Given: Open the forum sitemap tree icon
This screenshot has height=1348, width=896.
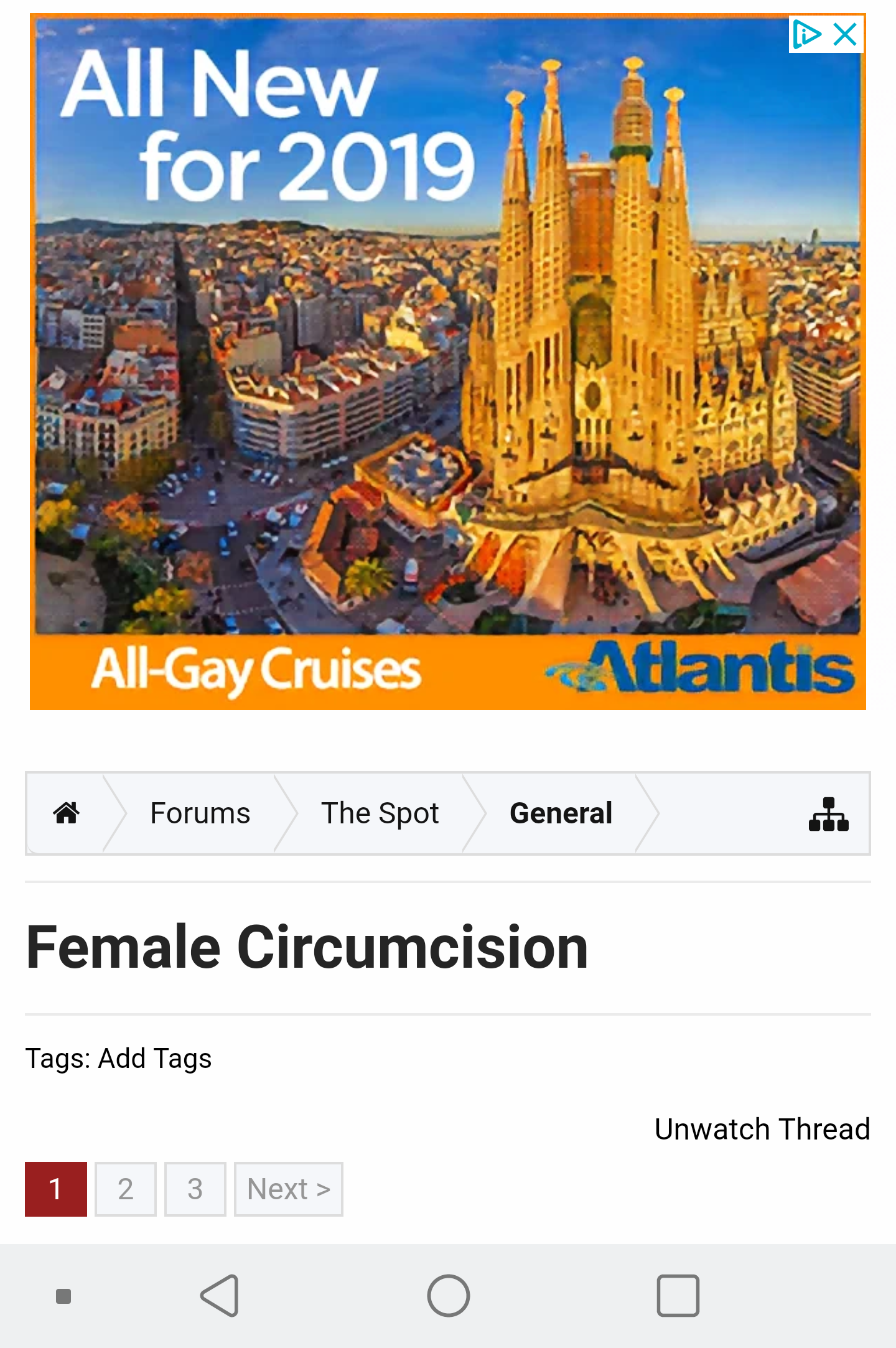Looking at the screenshot, I should (x=828, y=813).
